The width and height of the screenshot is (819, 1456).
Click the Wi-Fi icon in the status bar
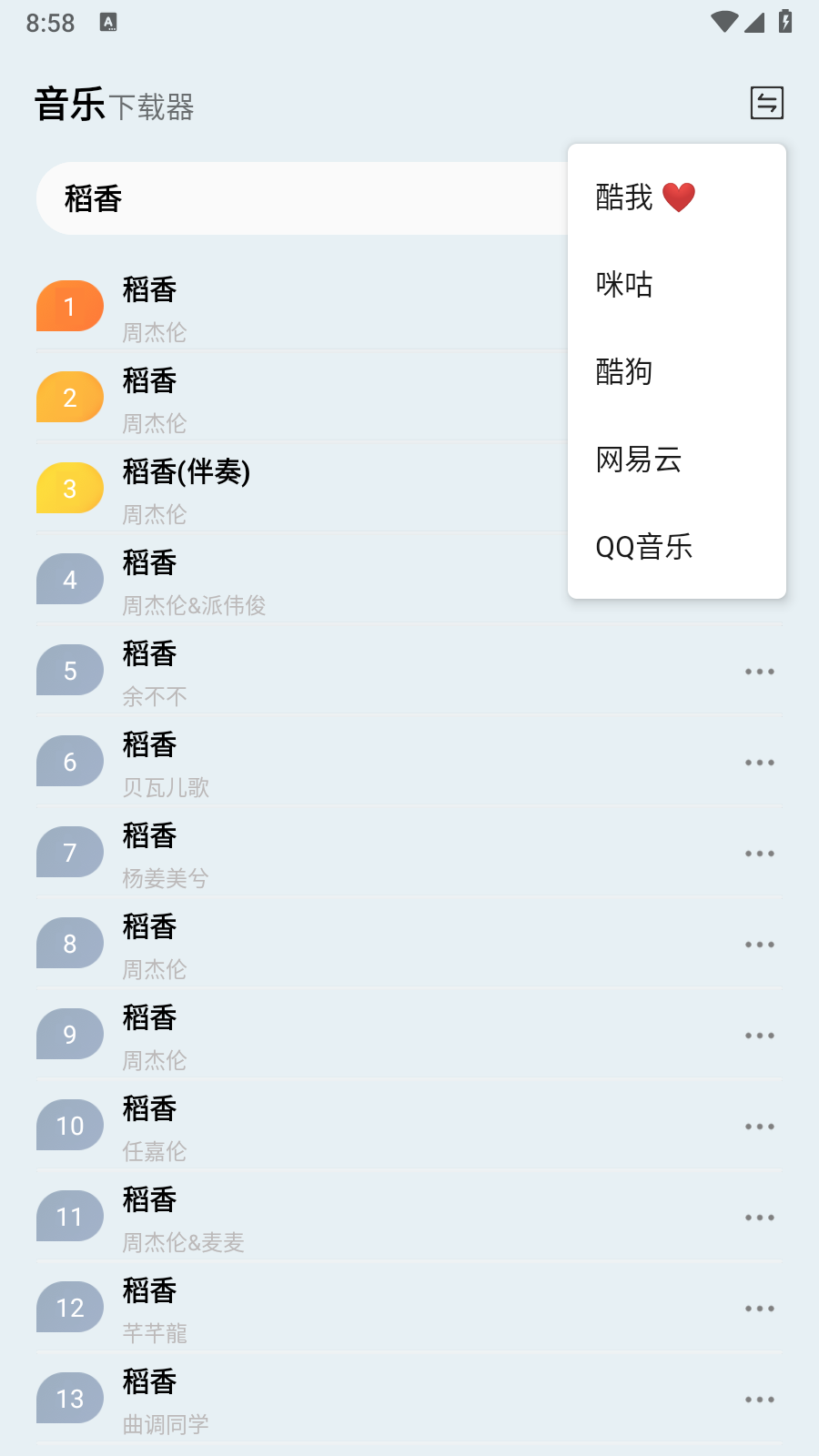[x=723, y=22]
